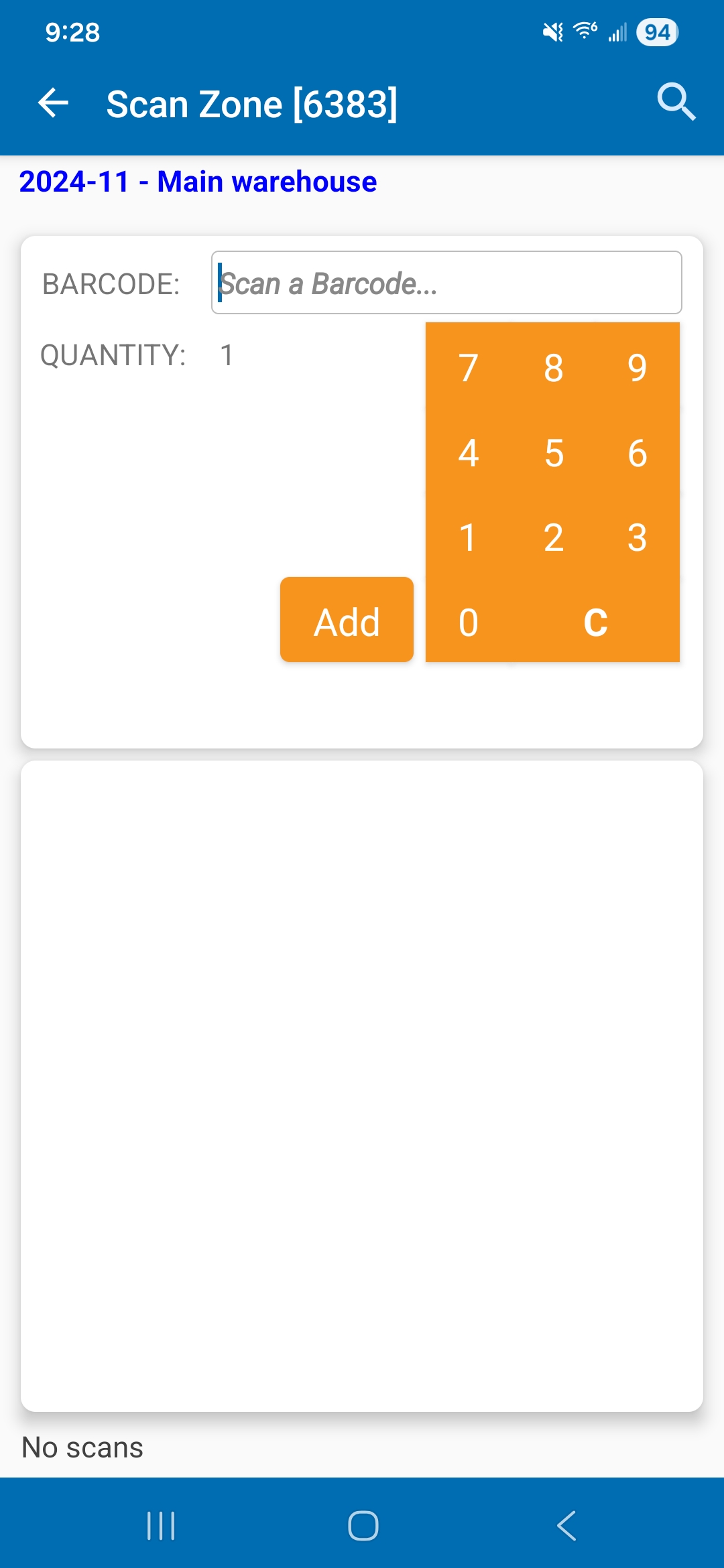Image resolution: width=724 pixels, height=1568 pixels.
Task: Open the recent apps view
Action: tap(161, 1526)
